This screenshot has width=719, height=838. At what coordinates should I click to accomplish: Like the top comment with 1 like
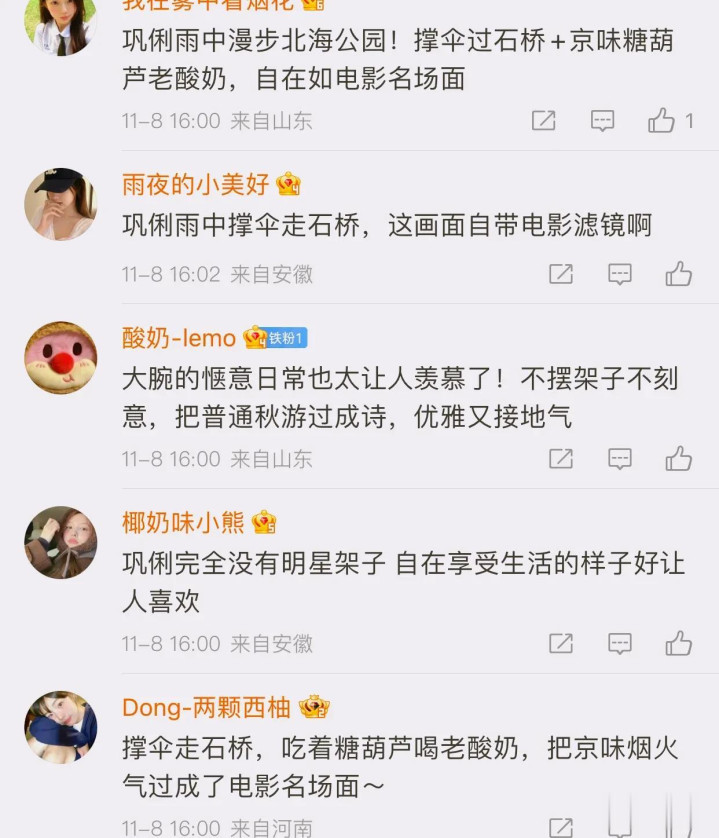point(662,121)
